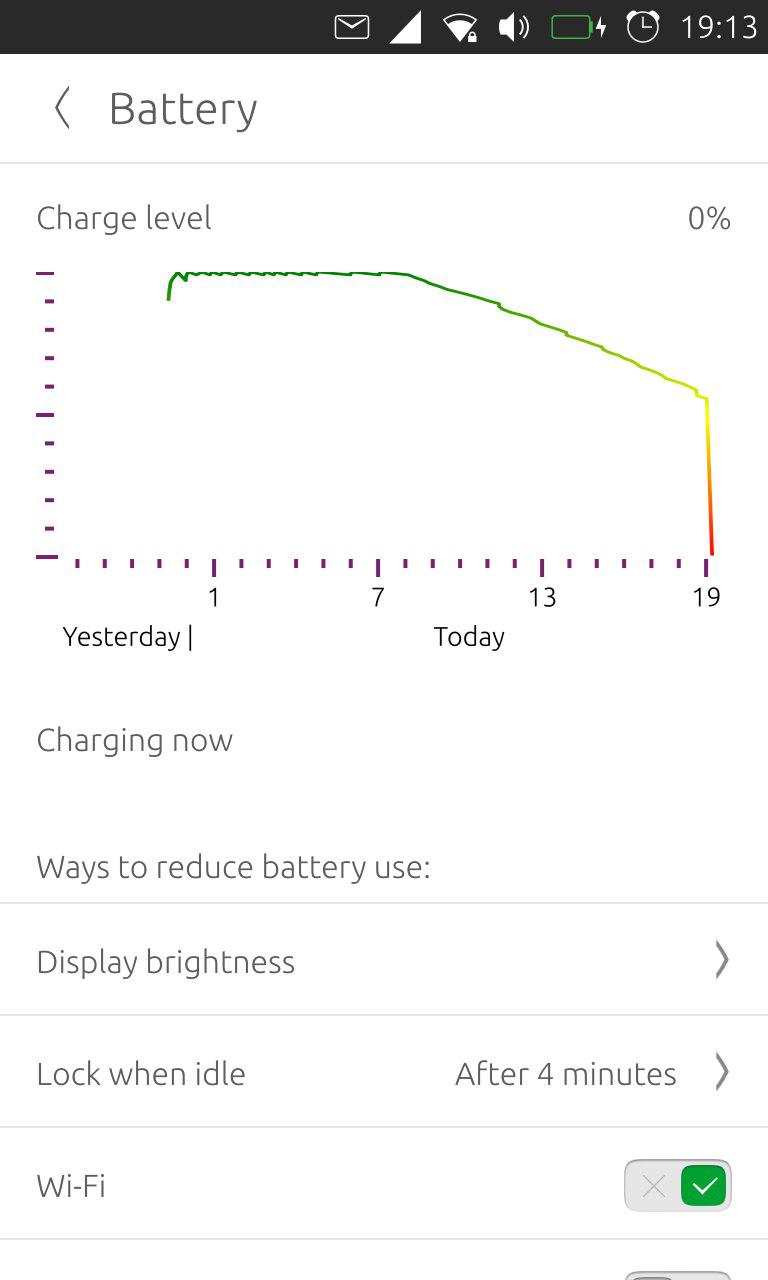This screenshot has height=1280, width=768.
Task: Turn off the Wi-Fi switch
Action: (x=678, y=1186)
